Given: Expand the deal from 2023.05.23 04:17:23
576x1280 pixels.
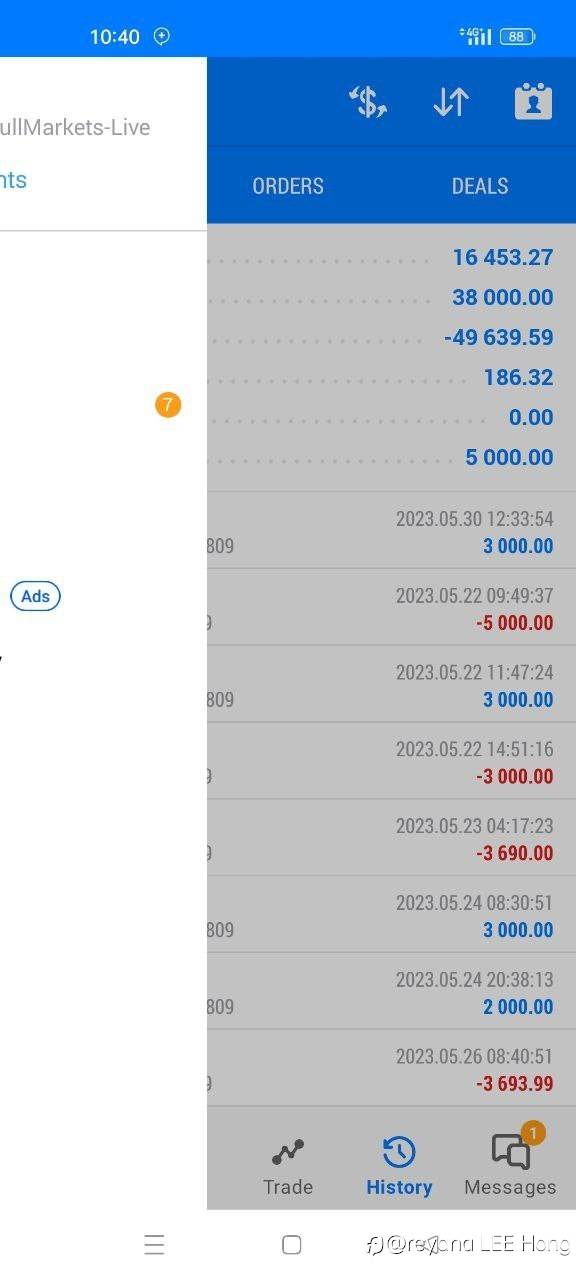Looking at the screenshot, I should point(391,839).
